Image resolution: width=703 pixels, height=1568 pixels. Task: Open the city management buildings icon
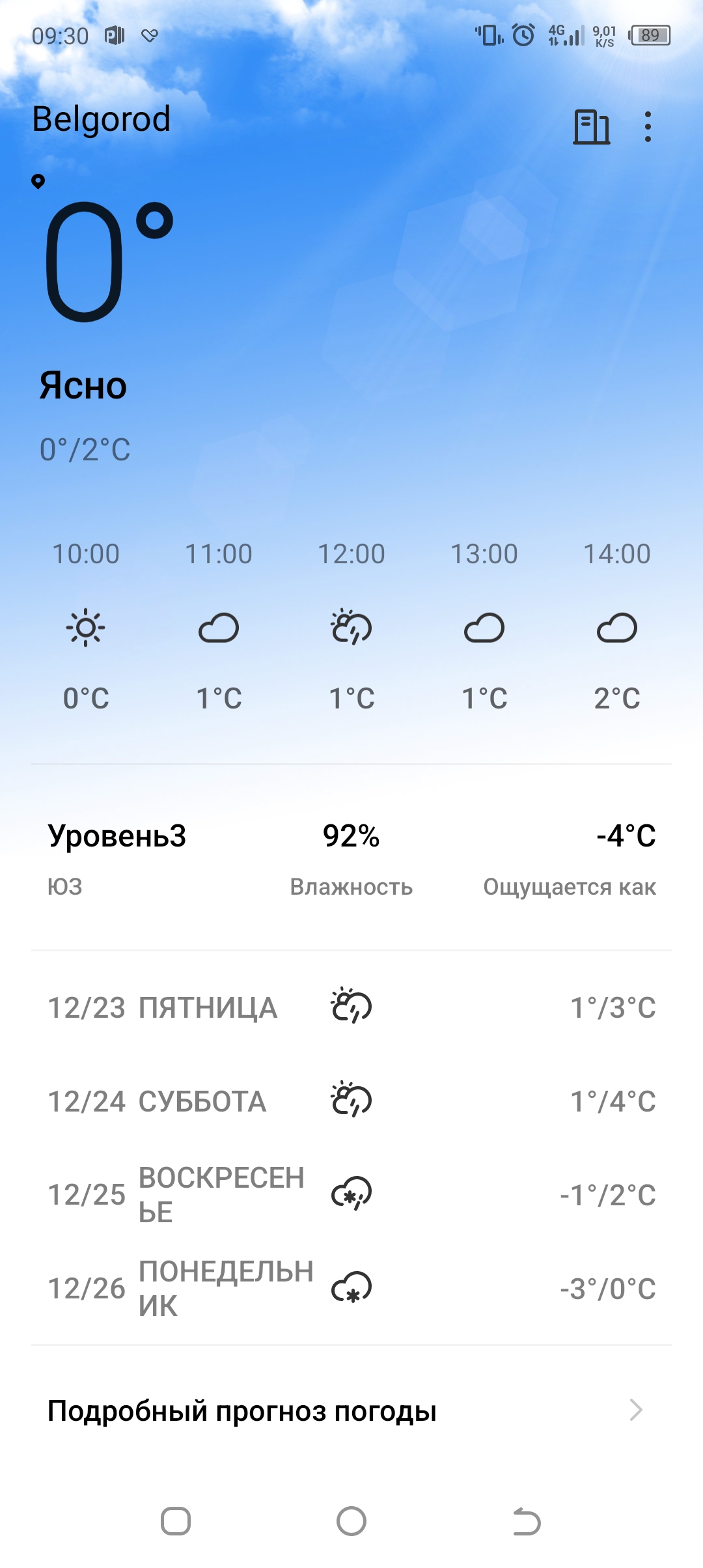pyautogui.click(x=591, y=126)
